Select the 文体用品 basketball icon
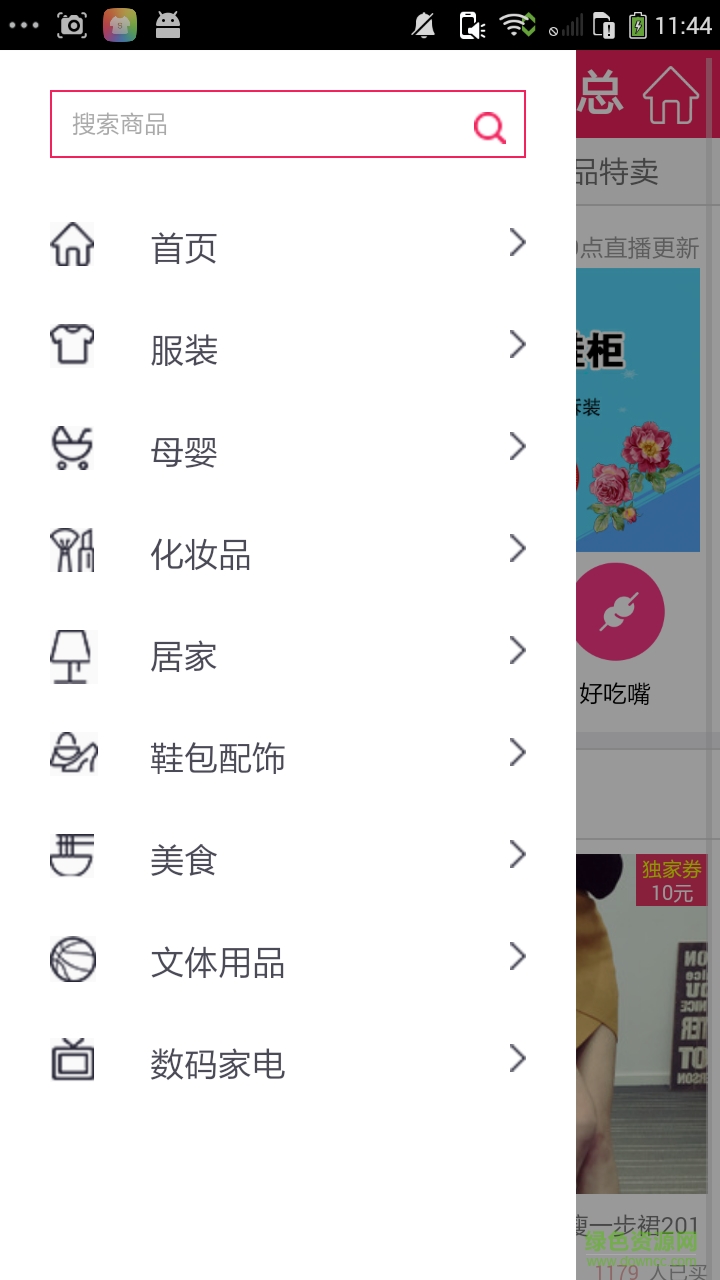The image size is (720, 1280). point(71,960)
